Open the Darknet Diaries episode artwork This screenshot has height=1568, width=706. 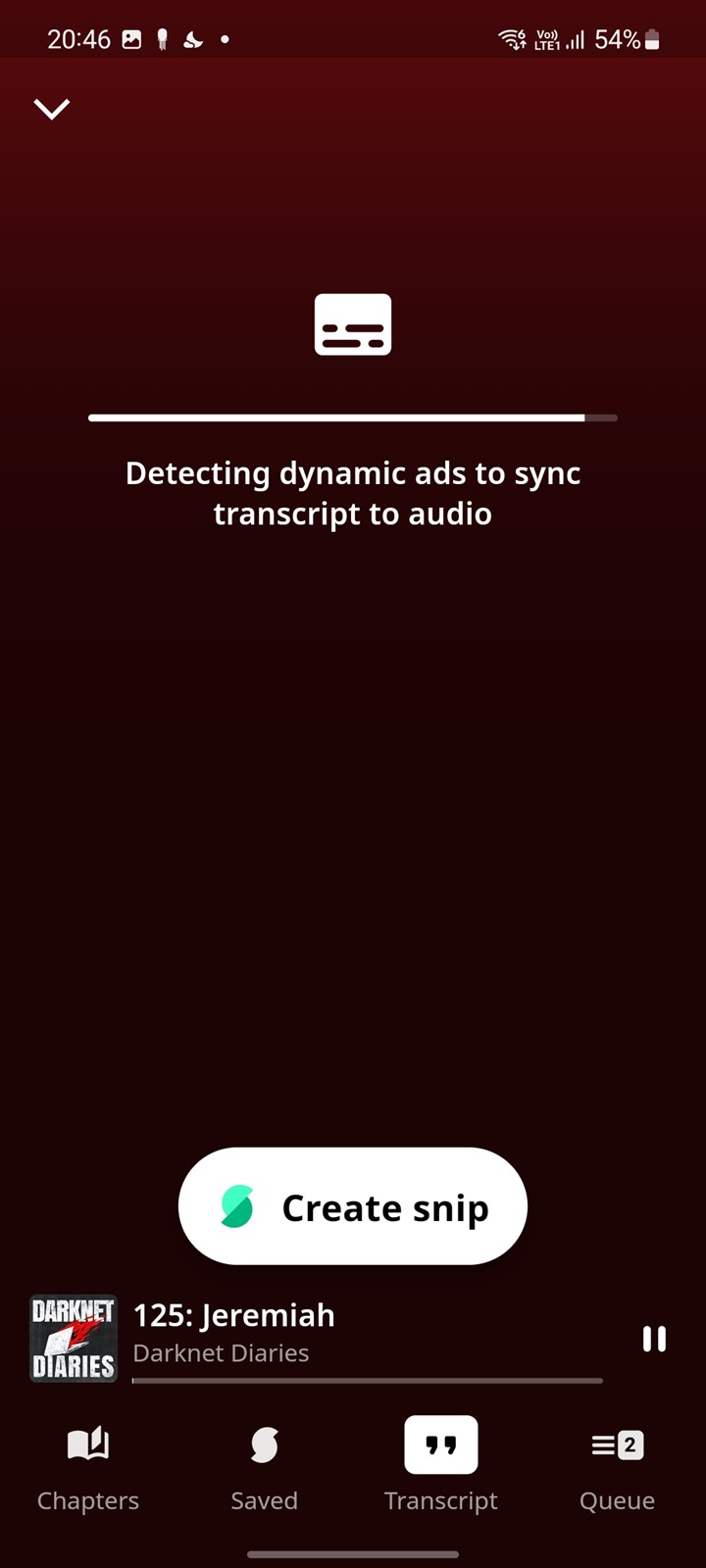click(74, 1339)
